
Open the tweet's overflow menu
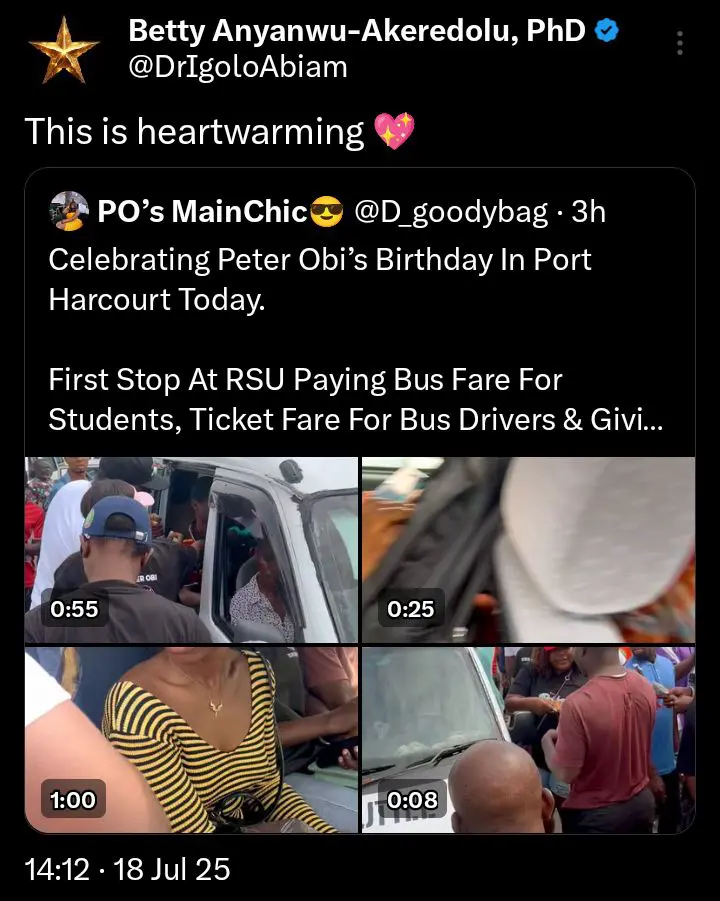click(680, 44)
